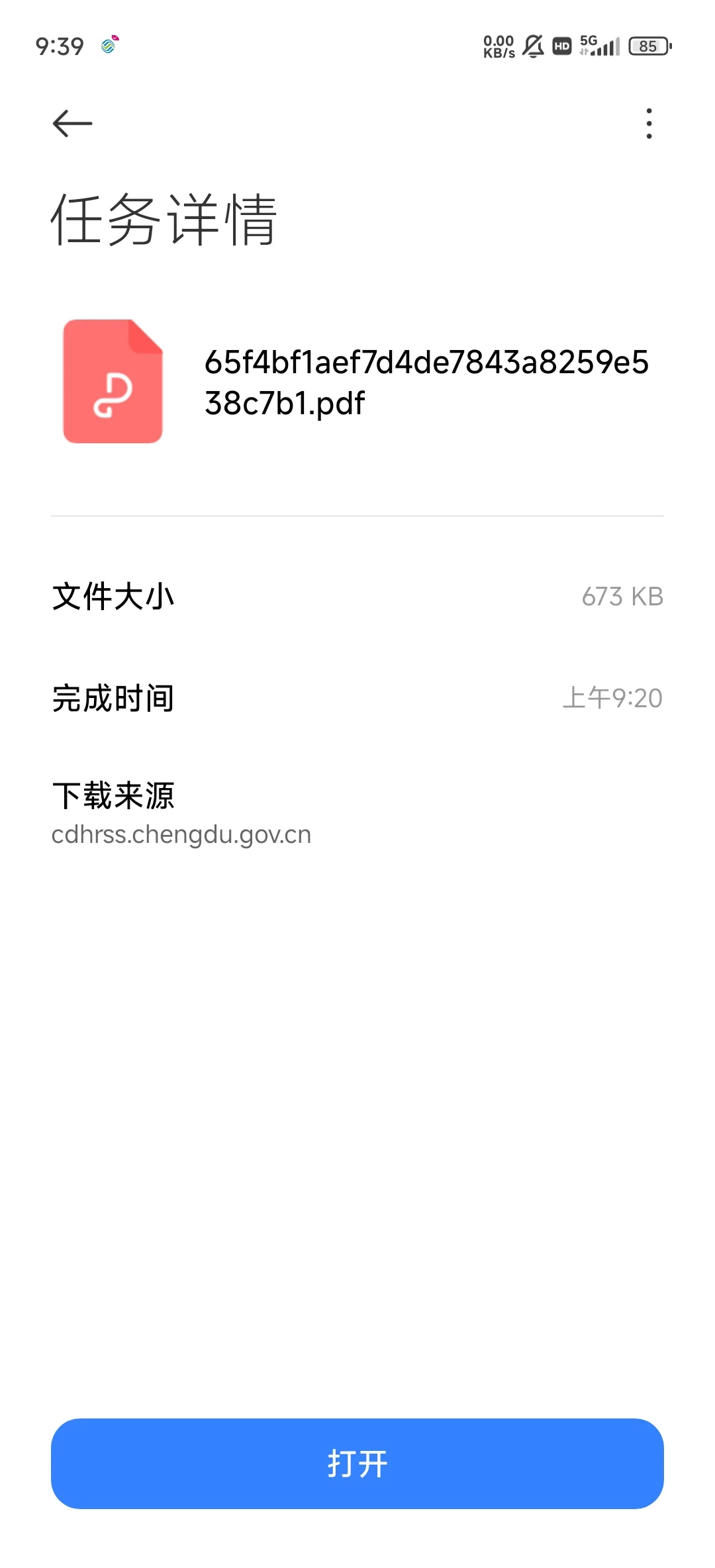Viewport: 715px width, 1568px height.
Task: Tap the 5G signal indicator
Action: point(598,46)
